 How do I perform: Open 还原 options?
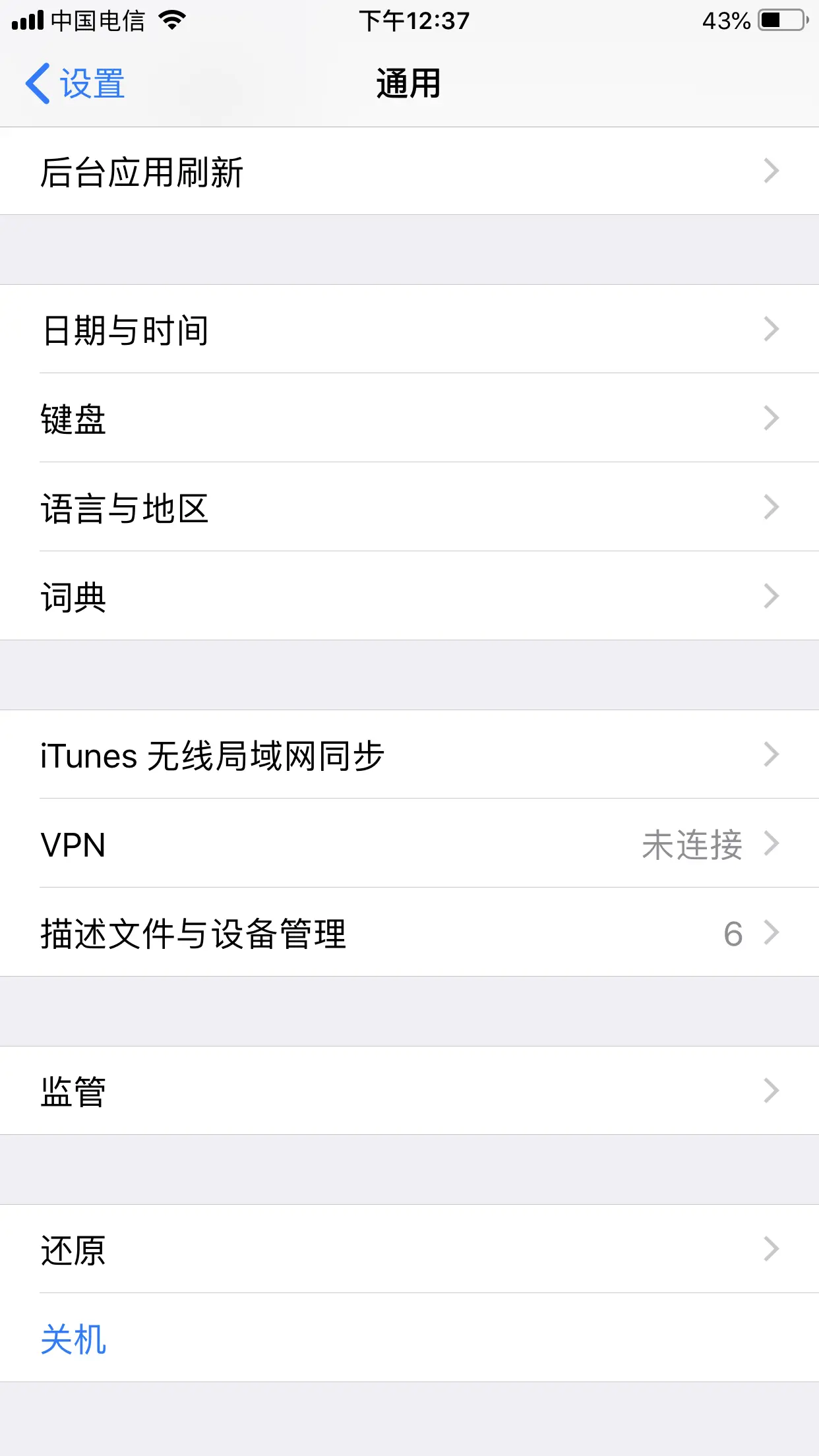pos(409,1249)
